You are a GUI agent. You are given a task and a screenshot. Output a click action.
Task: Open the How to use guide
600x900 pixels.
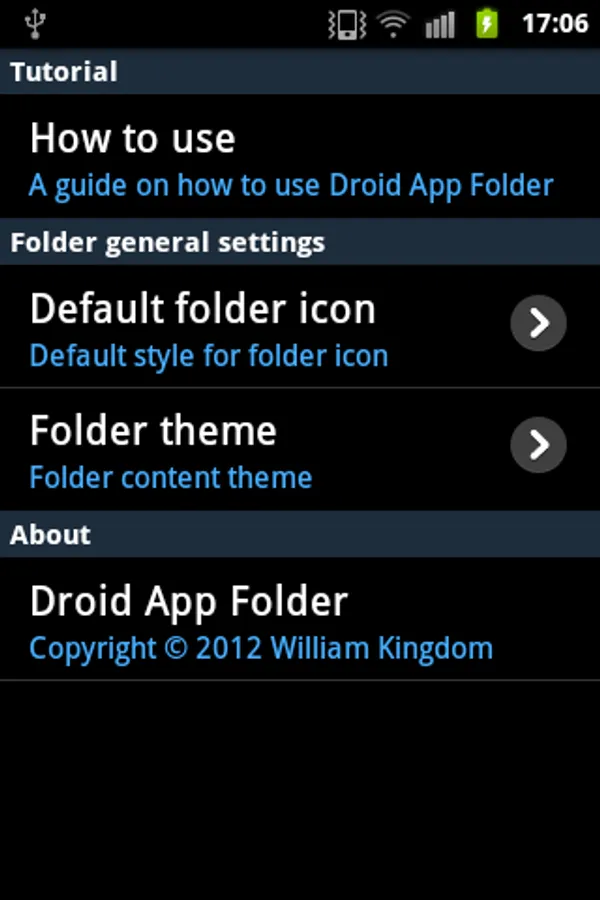(x=290, y=158)
